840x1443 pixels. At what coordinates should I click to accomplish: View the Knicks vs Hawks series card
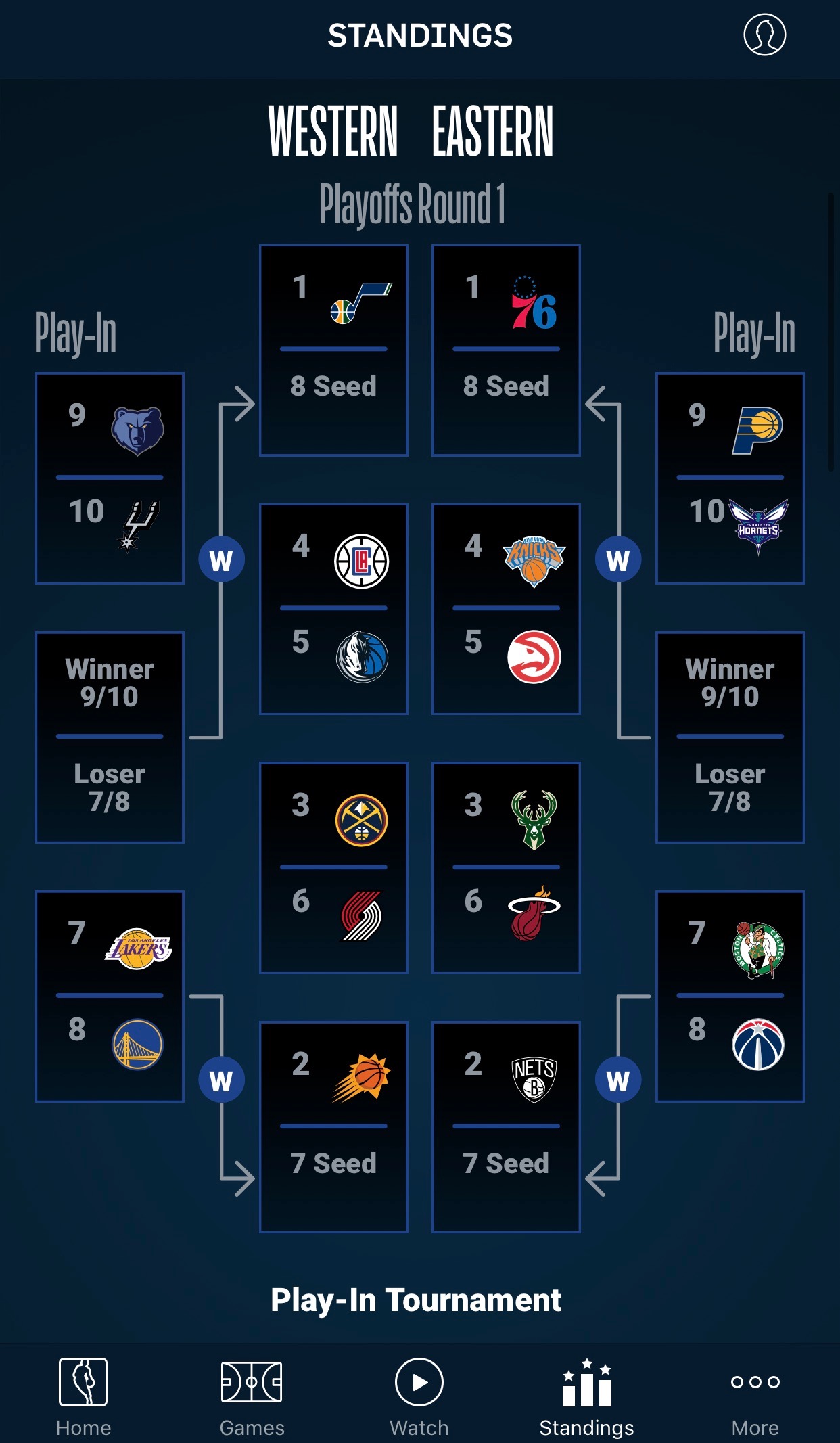pos(506,608)
